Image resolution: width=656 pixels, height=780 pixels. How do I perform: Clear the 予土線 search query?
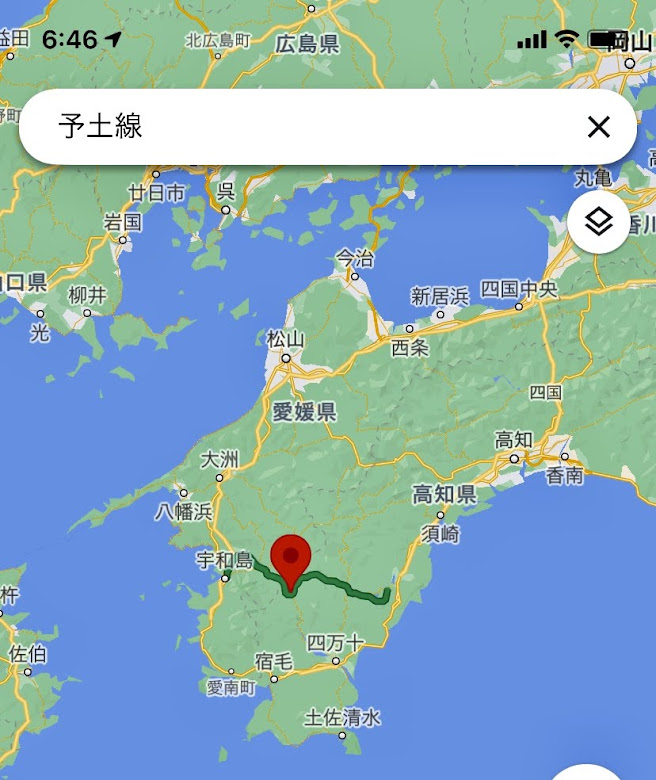coord(598,127)
